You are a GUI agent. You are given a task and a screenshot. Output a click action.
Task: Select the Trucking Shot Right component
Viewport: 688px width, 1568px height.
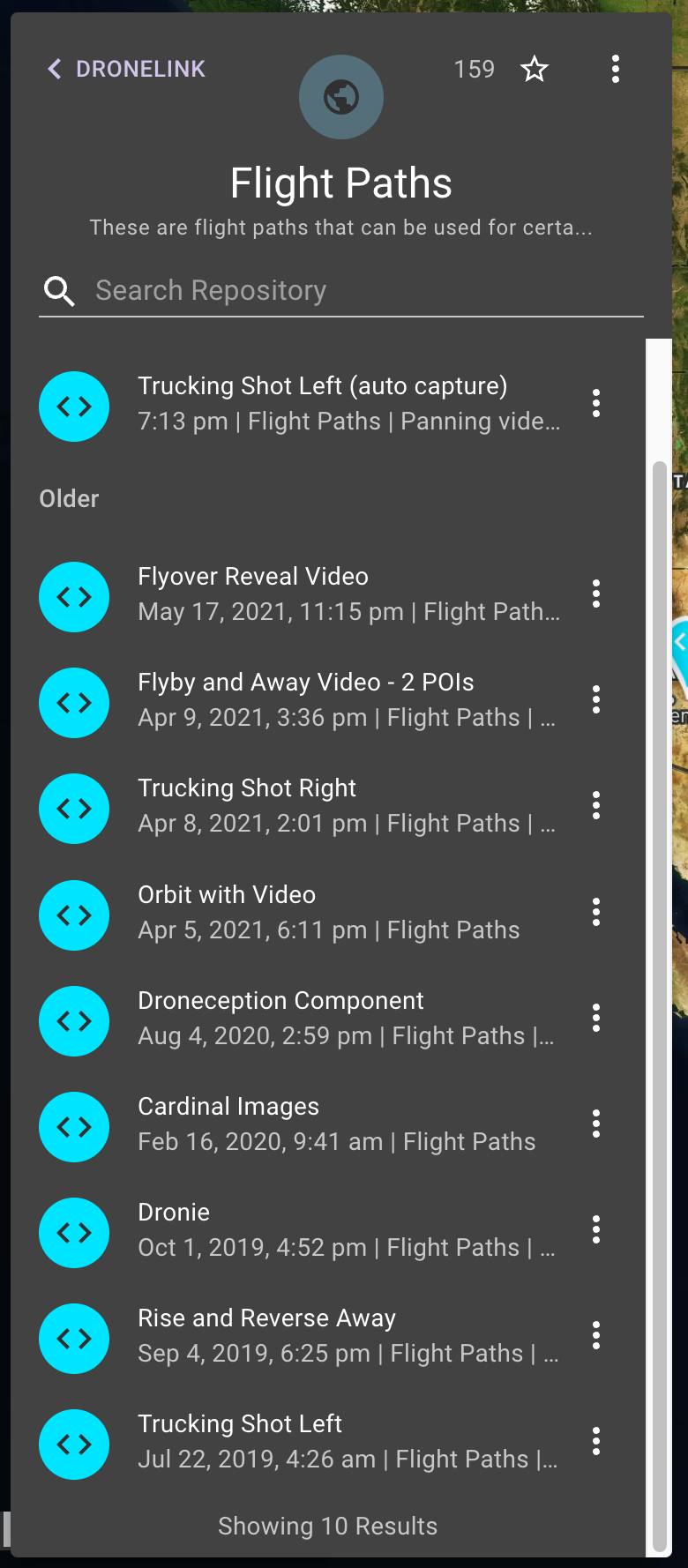(328, 807)
